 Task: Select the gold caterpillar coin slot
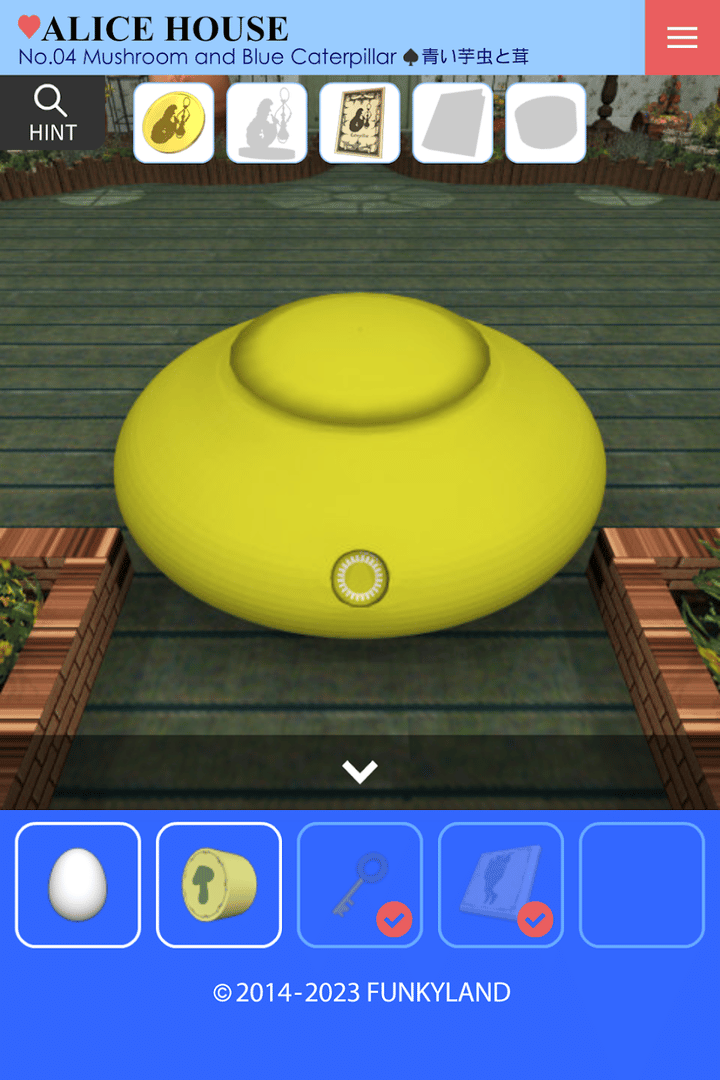point(174,123)
